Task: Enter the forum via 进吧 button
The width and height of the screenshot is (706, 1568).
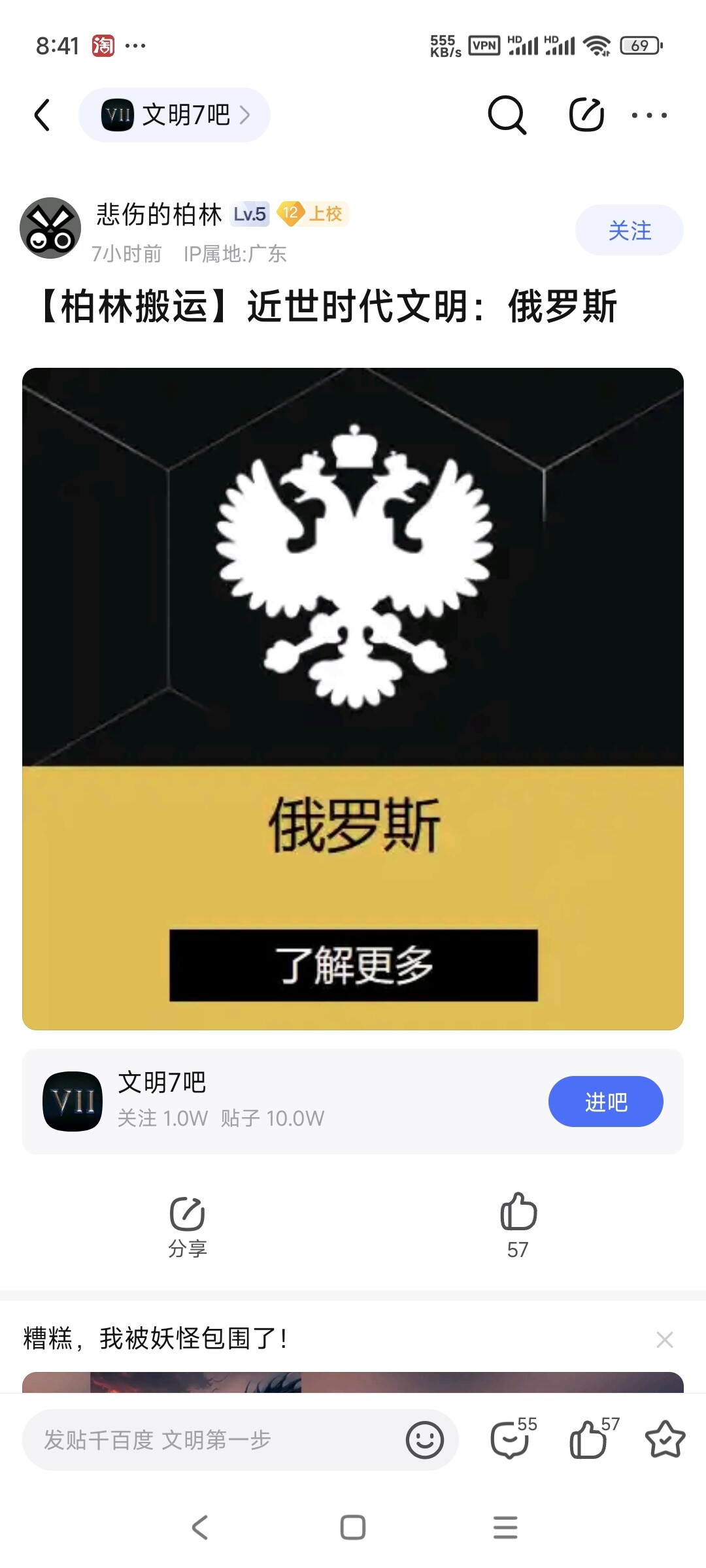Action: click(605, 1102)
